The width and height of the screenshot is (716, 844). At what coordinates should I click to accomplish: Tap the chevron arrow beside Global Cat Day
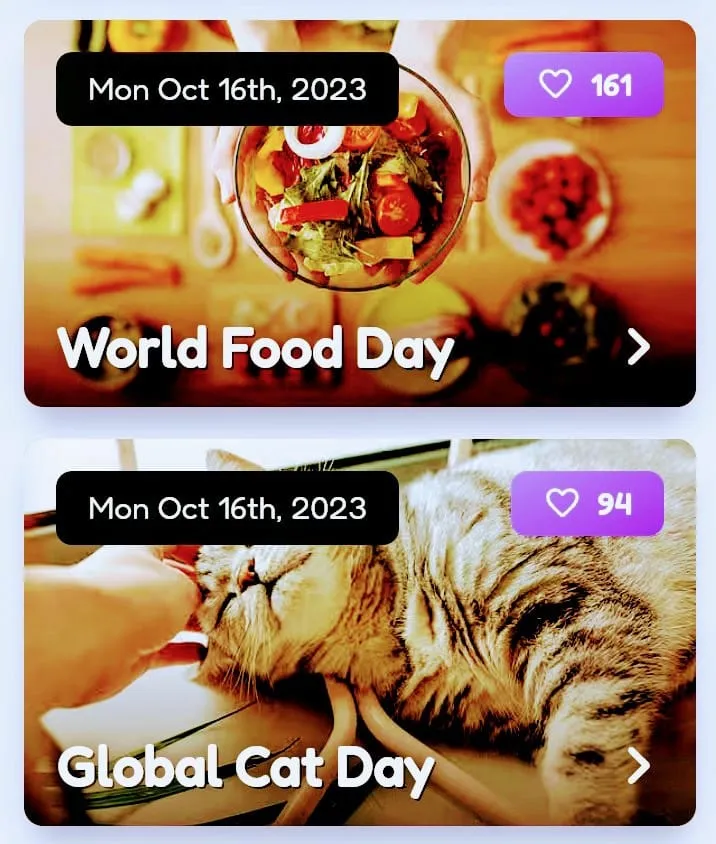(638, 766)
